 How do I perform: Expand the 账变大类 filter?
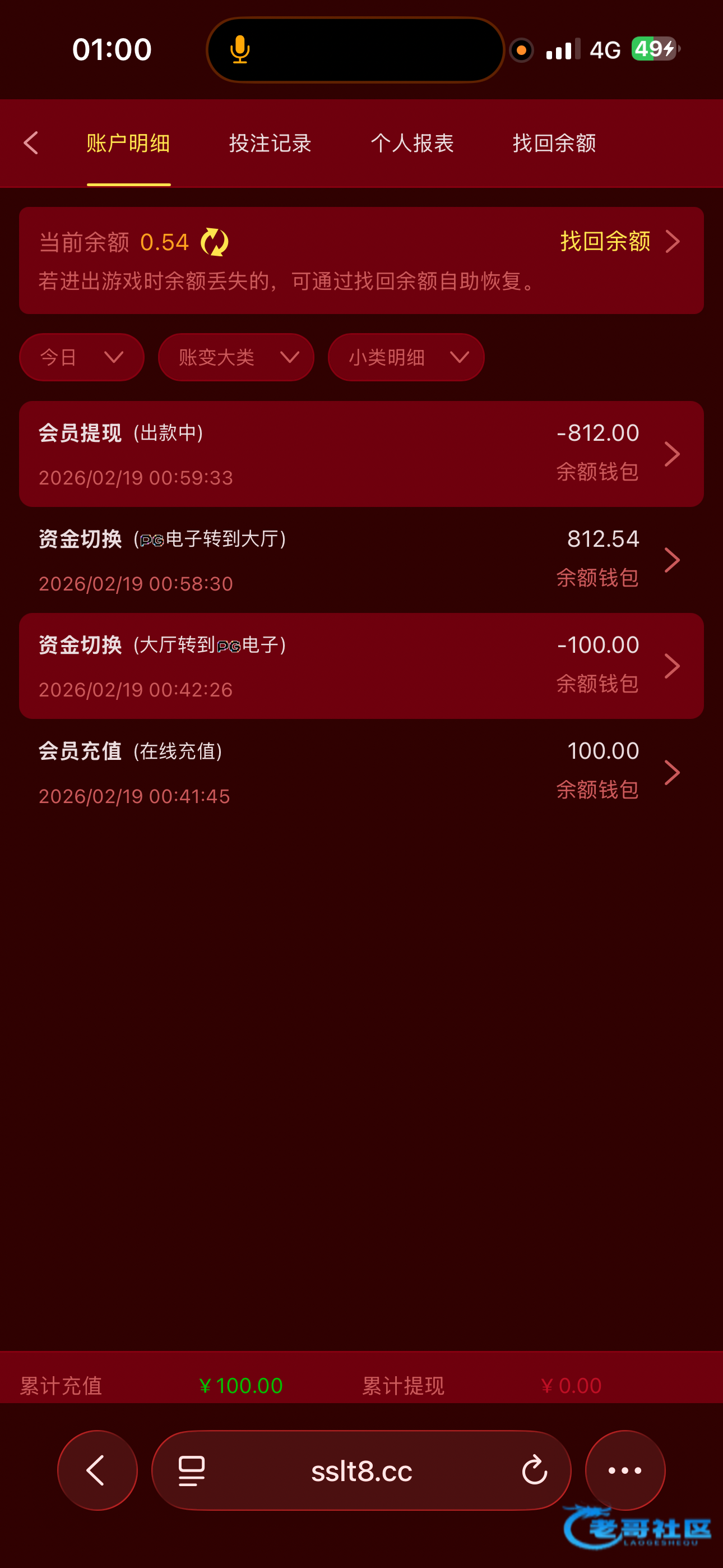[x=236, y=357]
